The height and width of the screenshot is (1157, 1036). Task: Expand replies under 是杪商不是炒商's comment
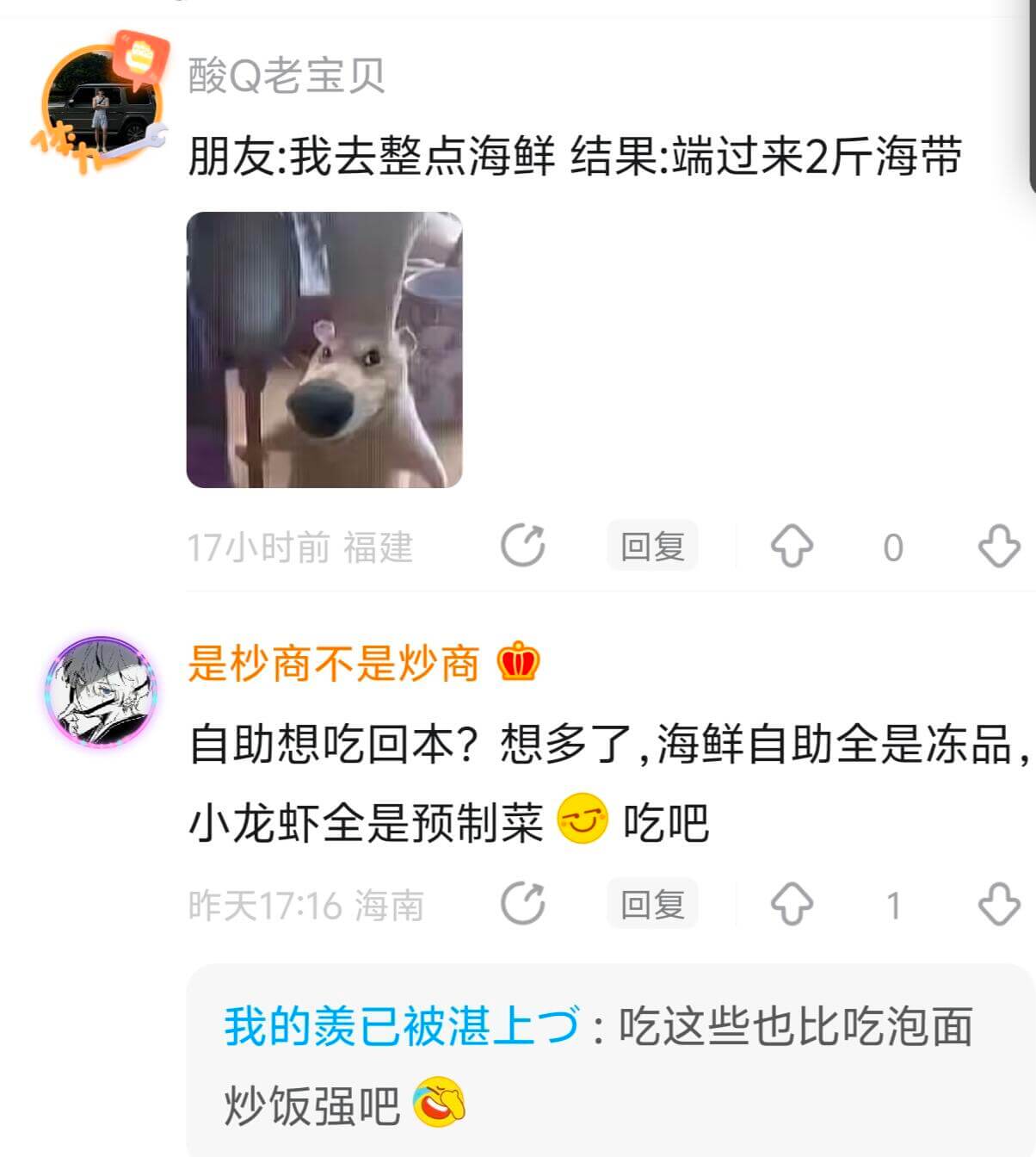[x=602, y=1067]
